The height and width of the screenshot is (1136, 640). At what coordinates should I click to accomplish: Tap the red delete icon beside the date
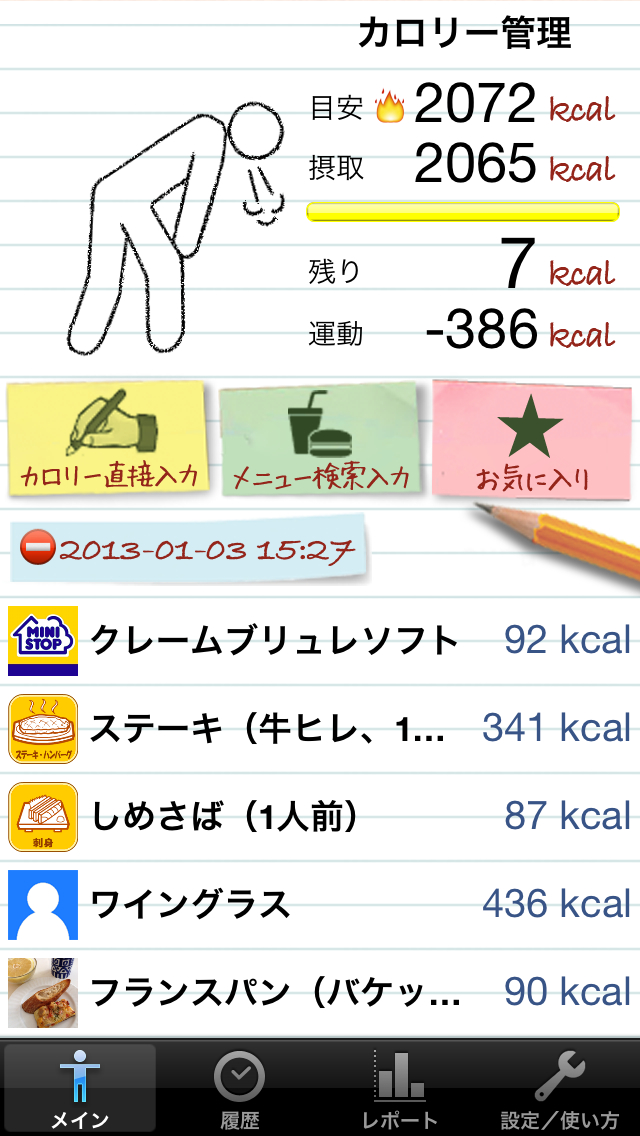(x=37, y=549)
